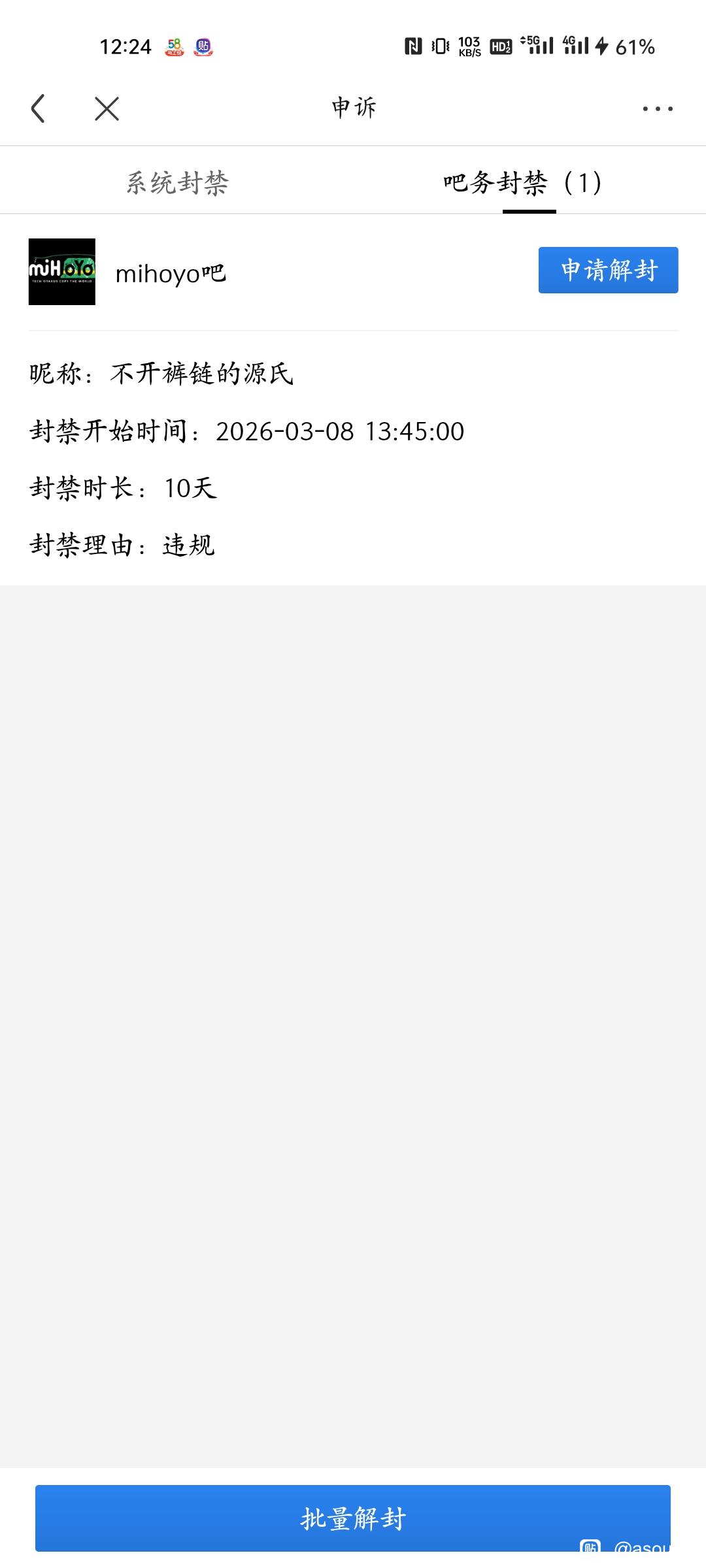Select the 吧务封禁 (1) tab
The image size is (706, 1568).
pyautogui.click(x=522, y=182)
